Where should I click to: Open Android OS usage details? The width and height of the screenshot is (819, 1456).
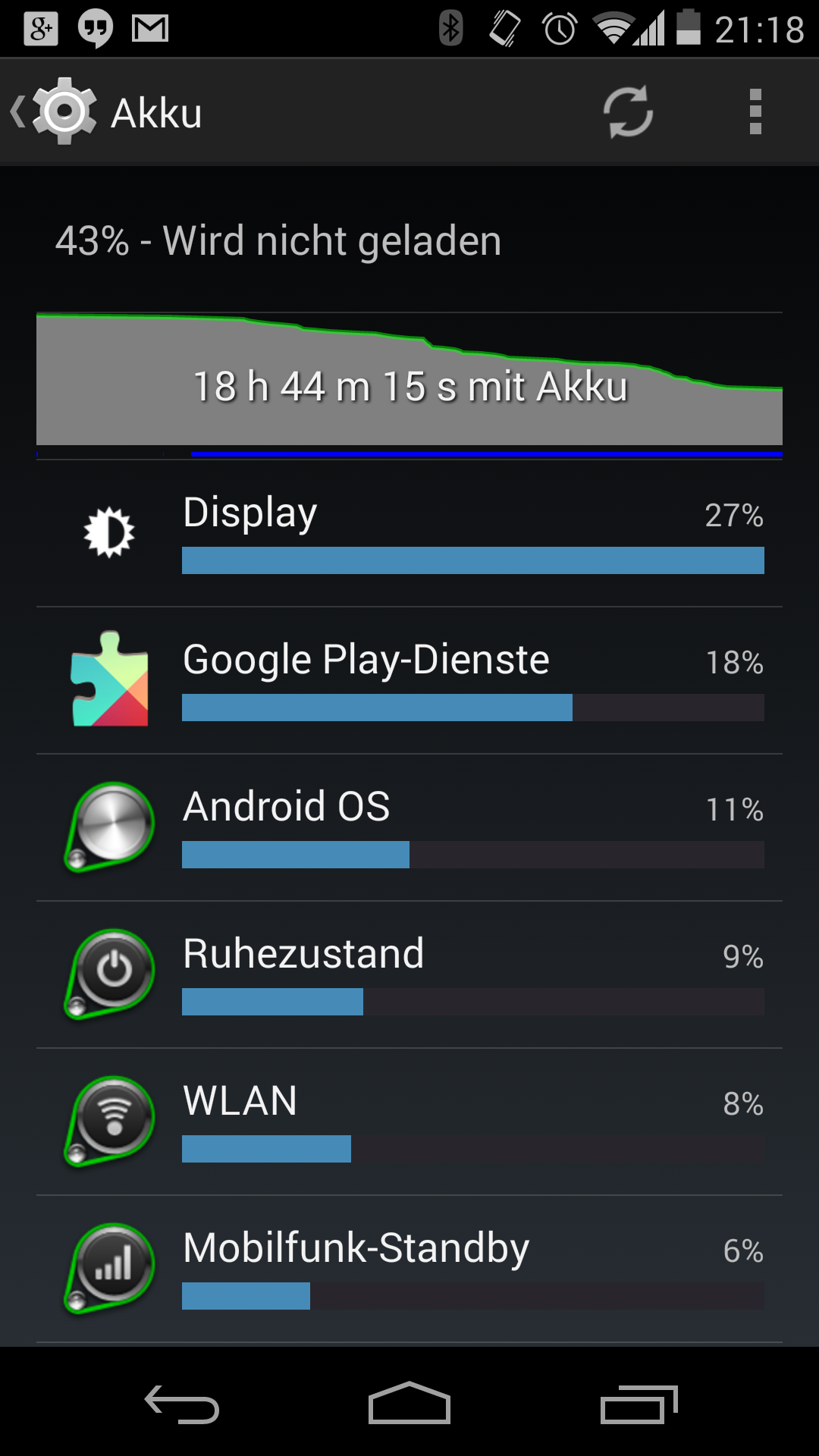pyautogui.click(x=409, y=827)
